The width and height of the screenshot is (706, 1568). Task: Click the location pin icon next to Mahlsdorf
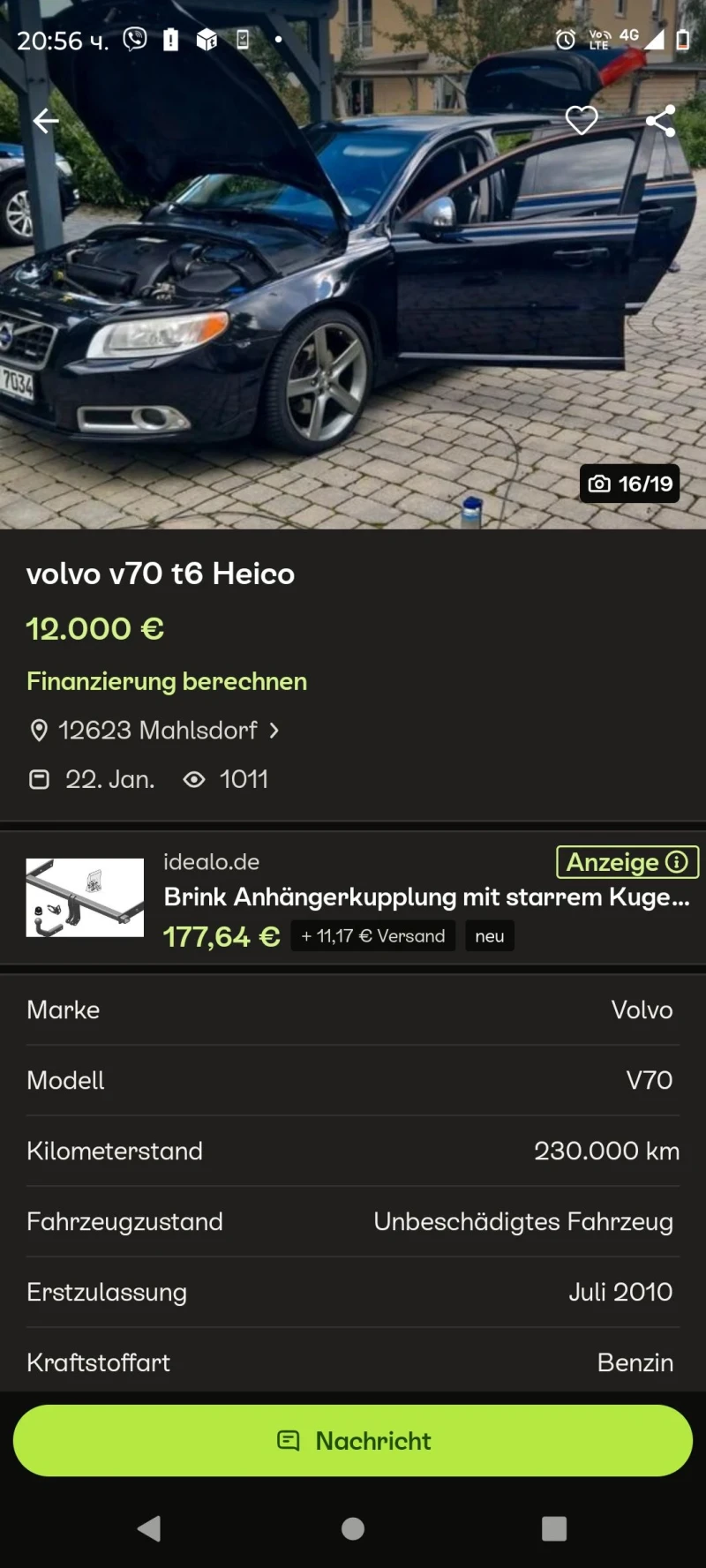38,731
